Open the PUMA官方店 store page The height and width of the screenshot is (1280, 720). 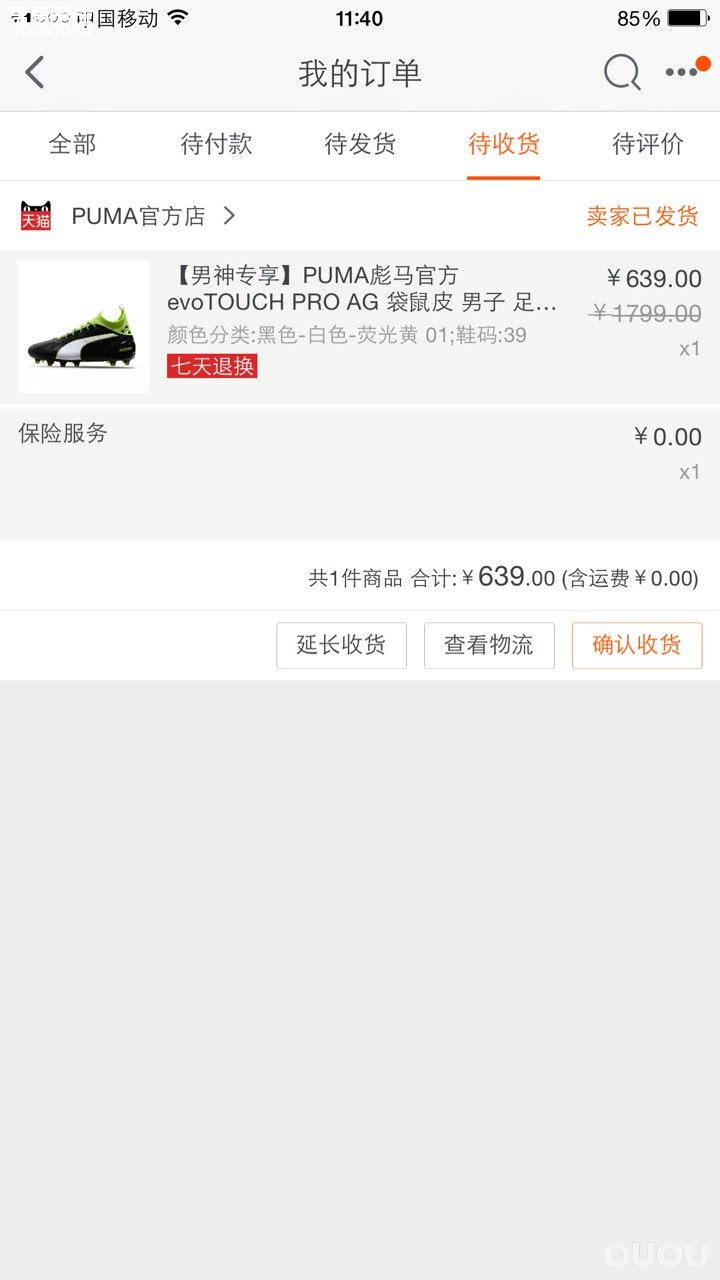[140, 216]
